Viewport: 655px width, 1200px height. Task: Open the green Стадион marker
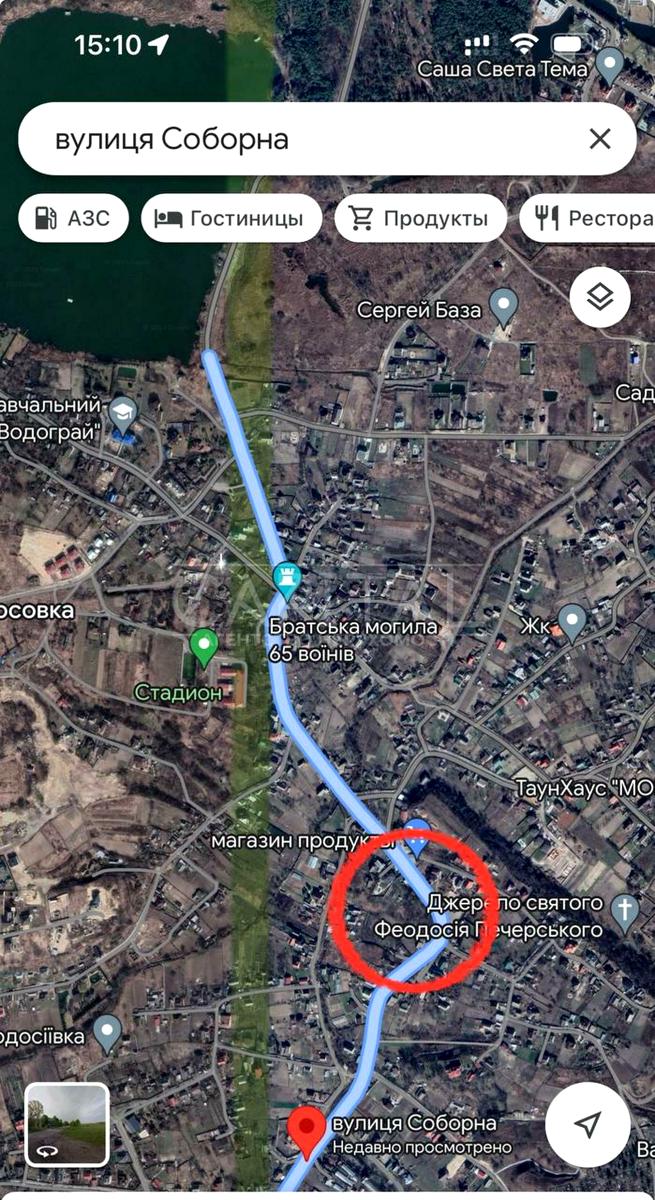click(x=204, y=645)
